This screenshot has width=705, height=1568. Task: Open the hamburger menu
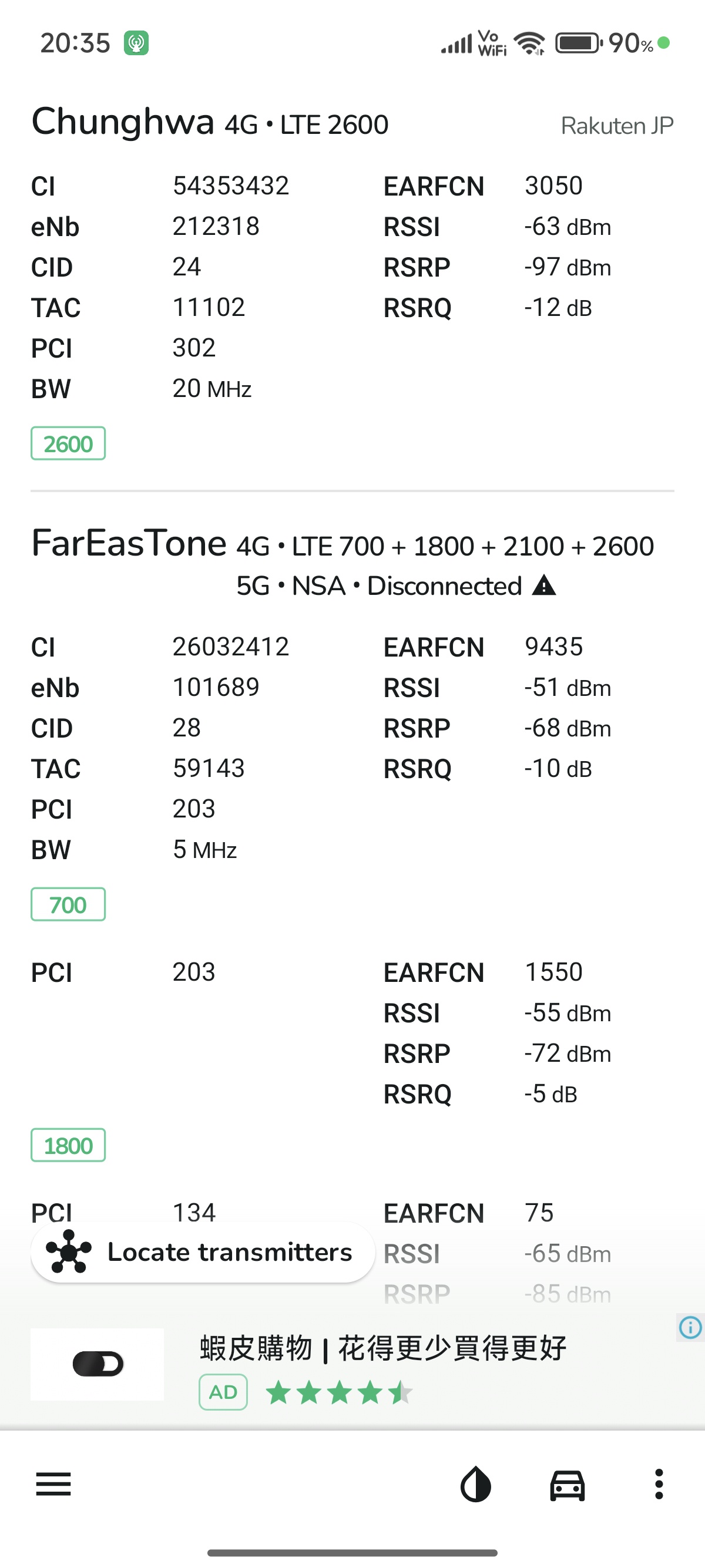pos(53,1484)
